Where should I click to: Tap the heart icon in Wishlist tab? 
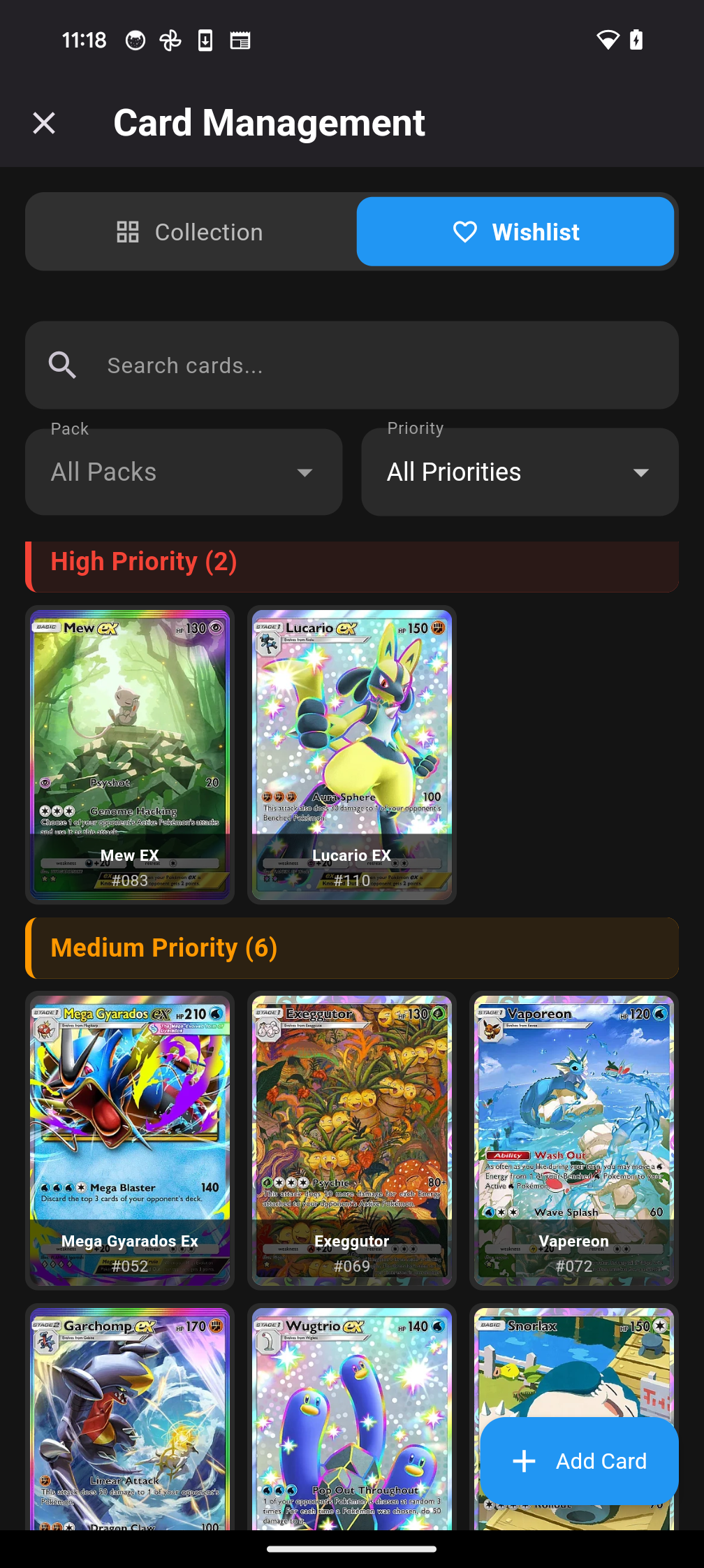coord(466,231)
